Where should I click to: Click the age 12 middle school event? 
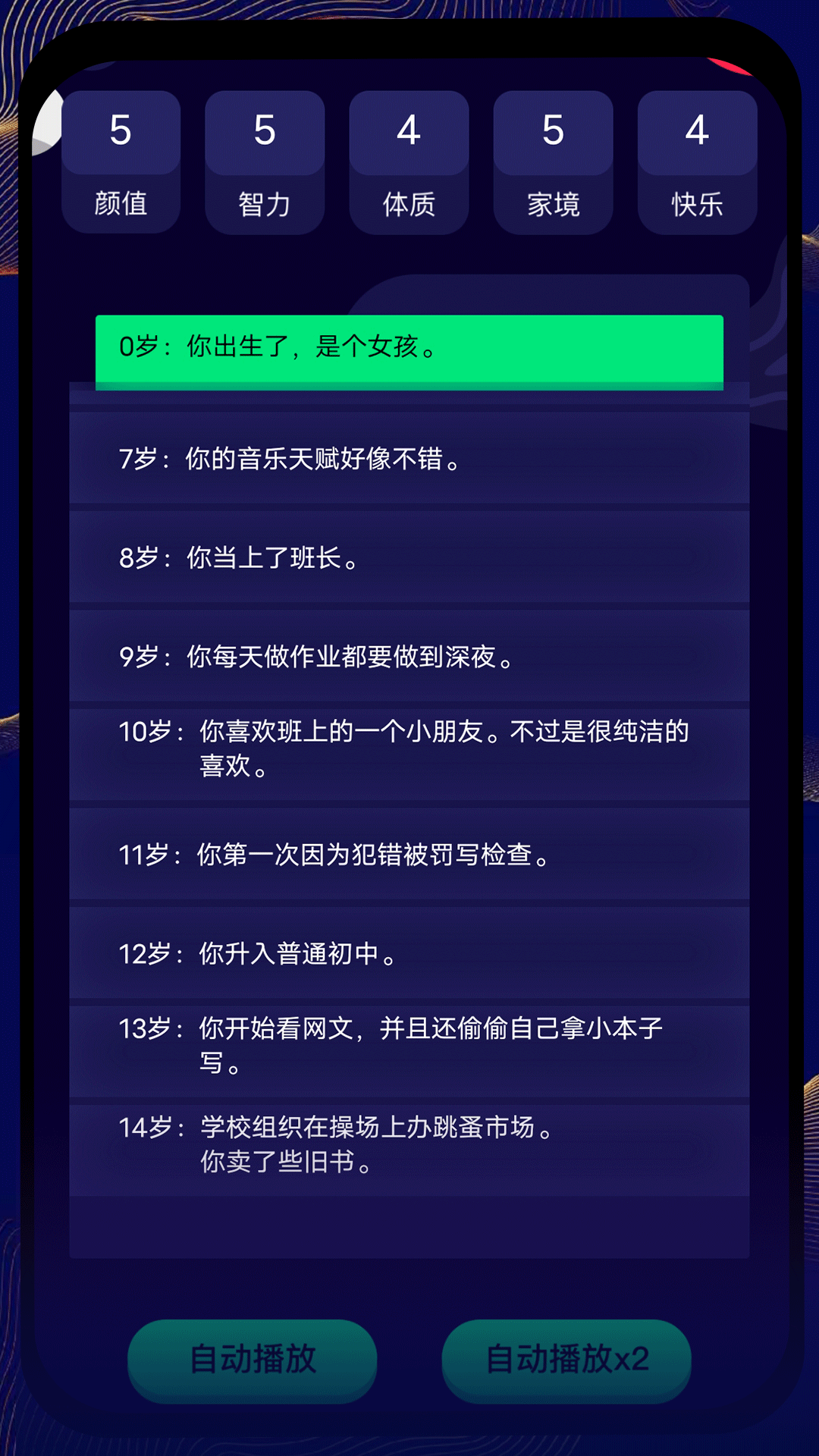point(409,952)
